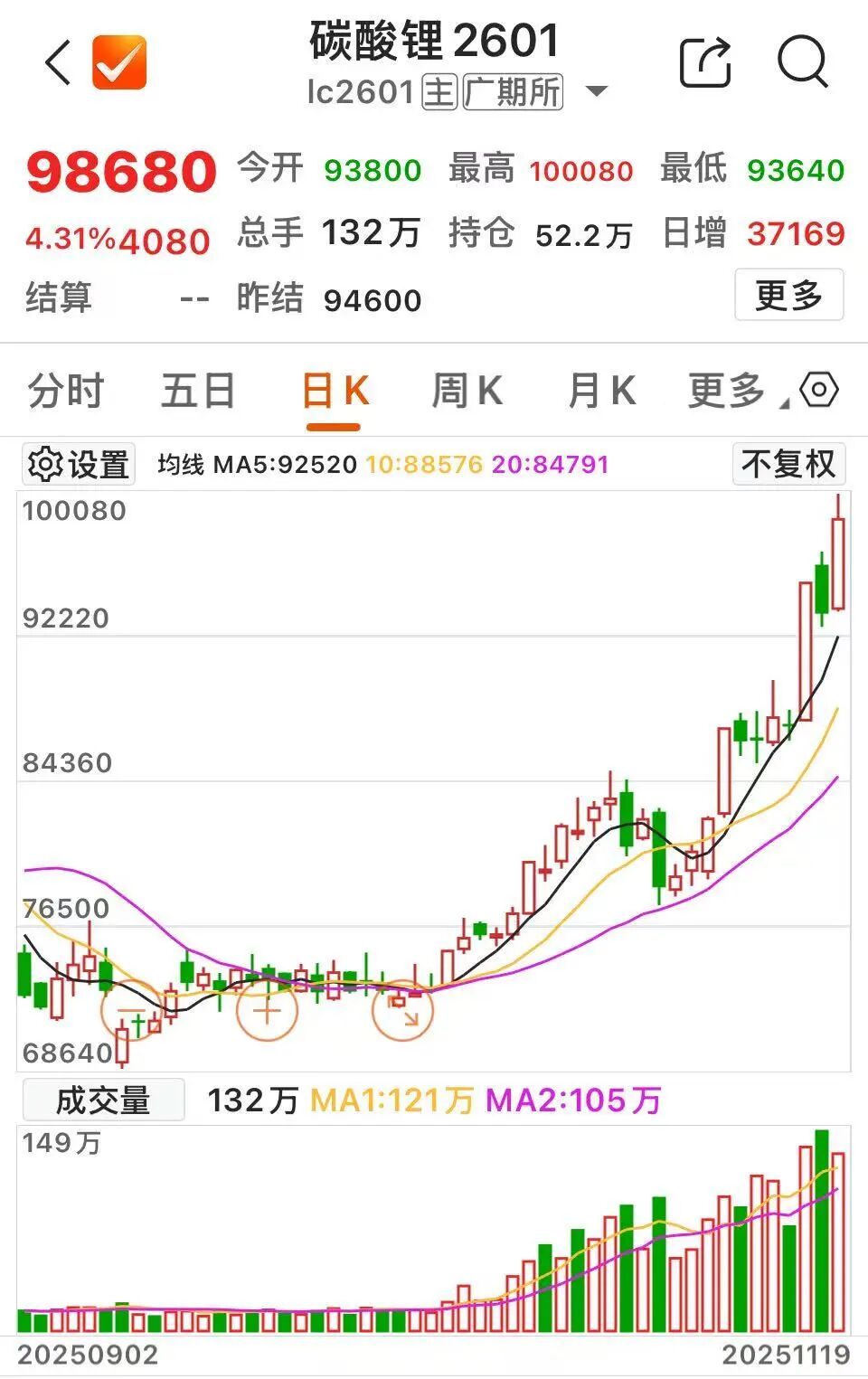Zoom in the K-line chart

[x=267, y=1010]
